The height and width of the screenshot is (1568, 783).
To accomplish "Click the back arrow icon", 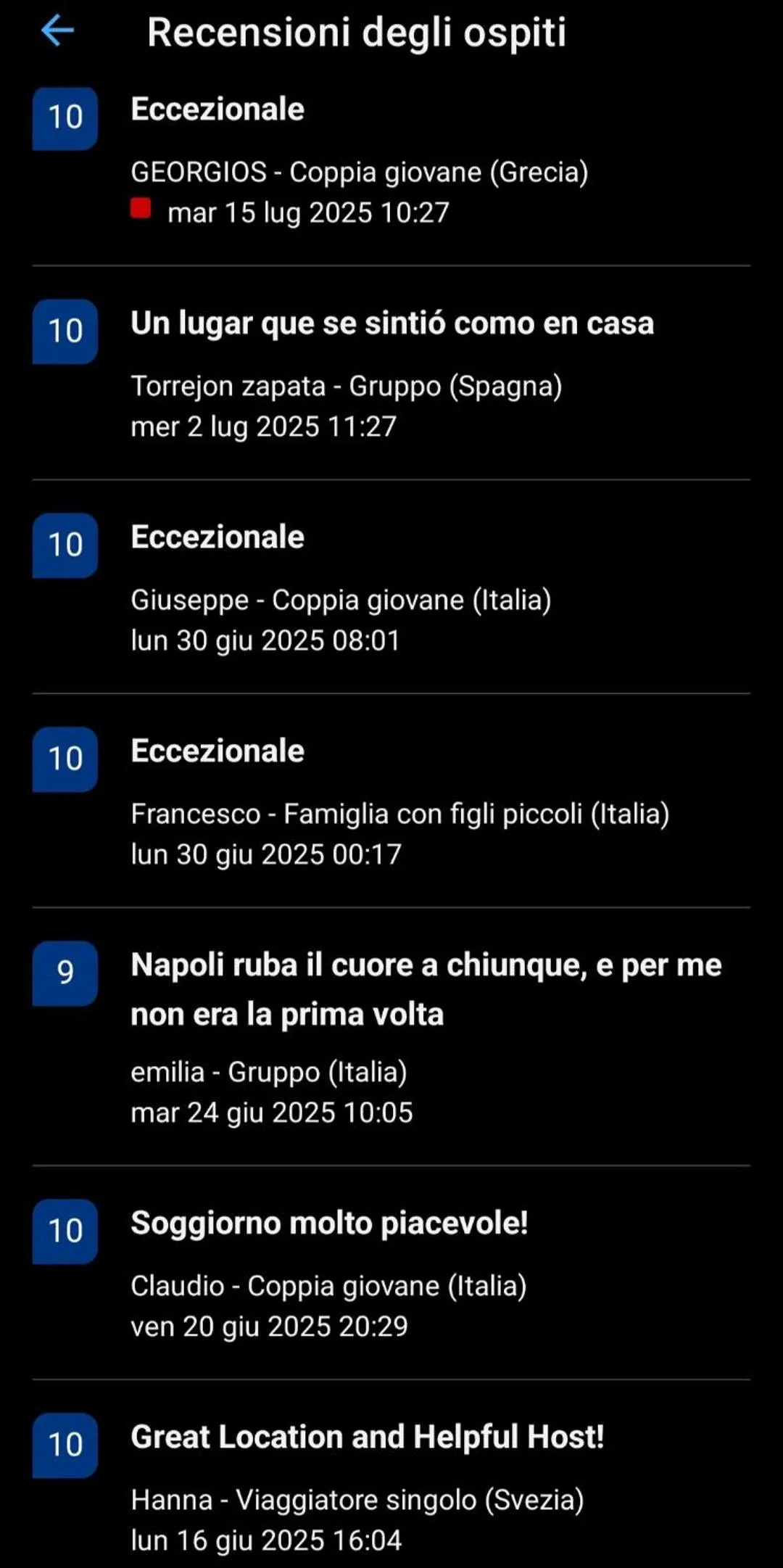I will tap(57, 32).
